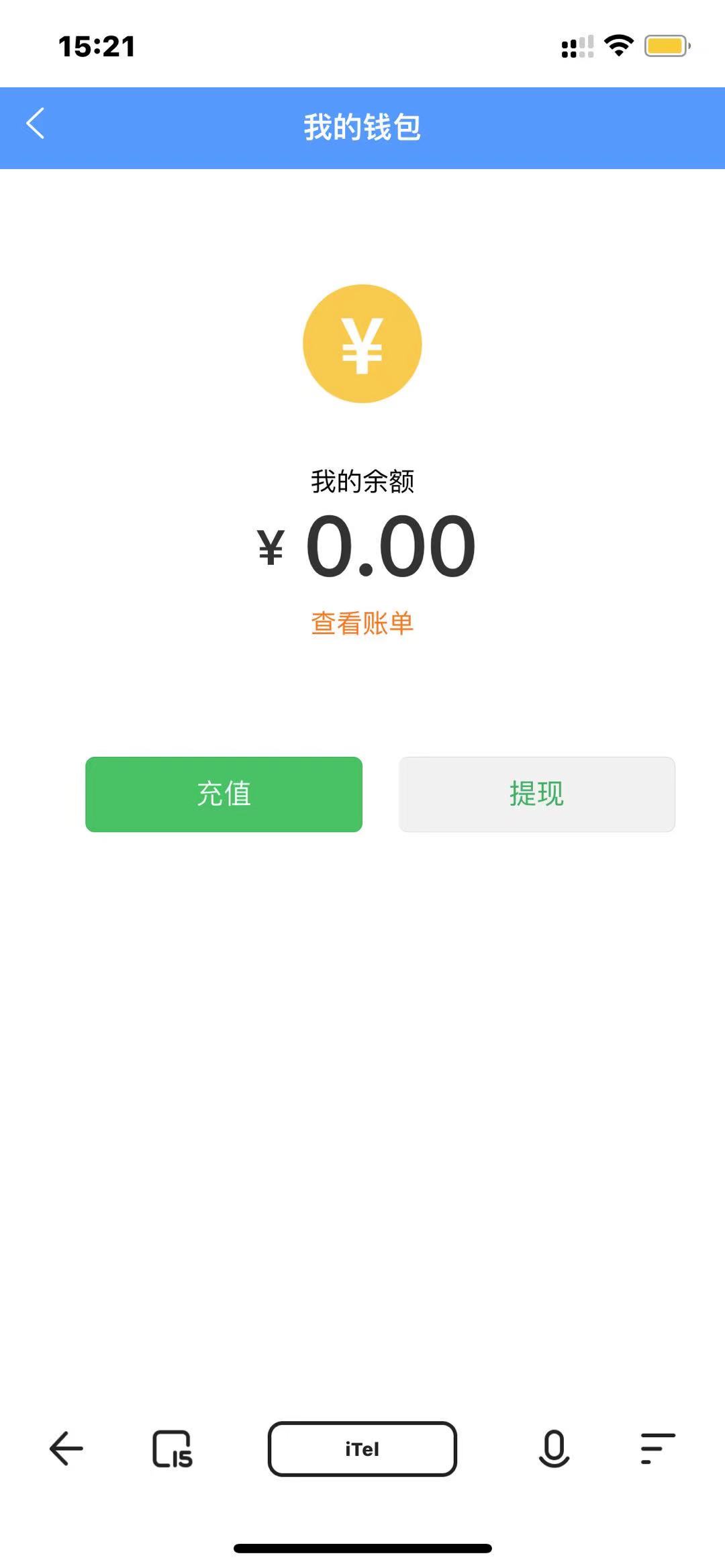The width and height of the screenshot is (725, 1568).
Task: Open the tabs counter showing 15
Action: pyautogui.click(x=173, y=1449)
